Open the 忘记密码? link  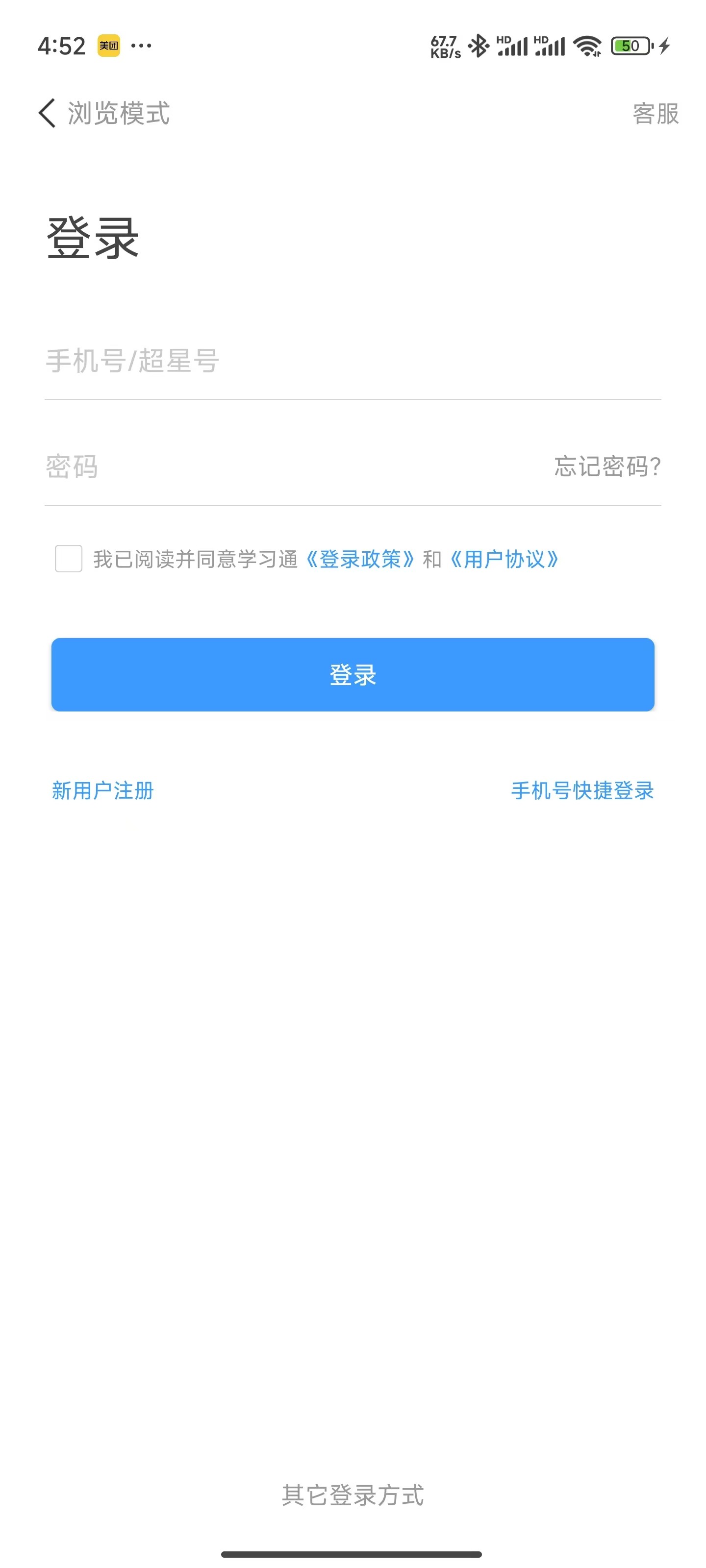[x=606, y=467]
